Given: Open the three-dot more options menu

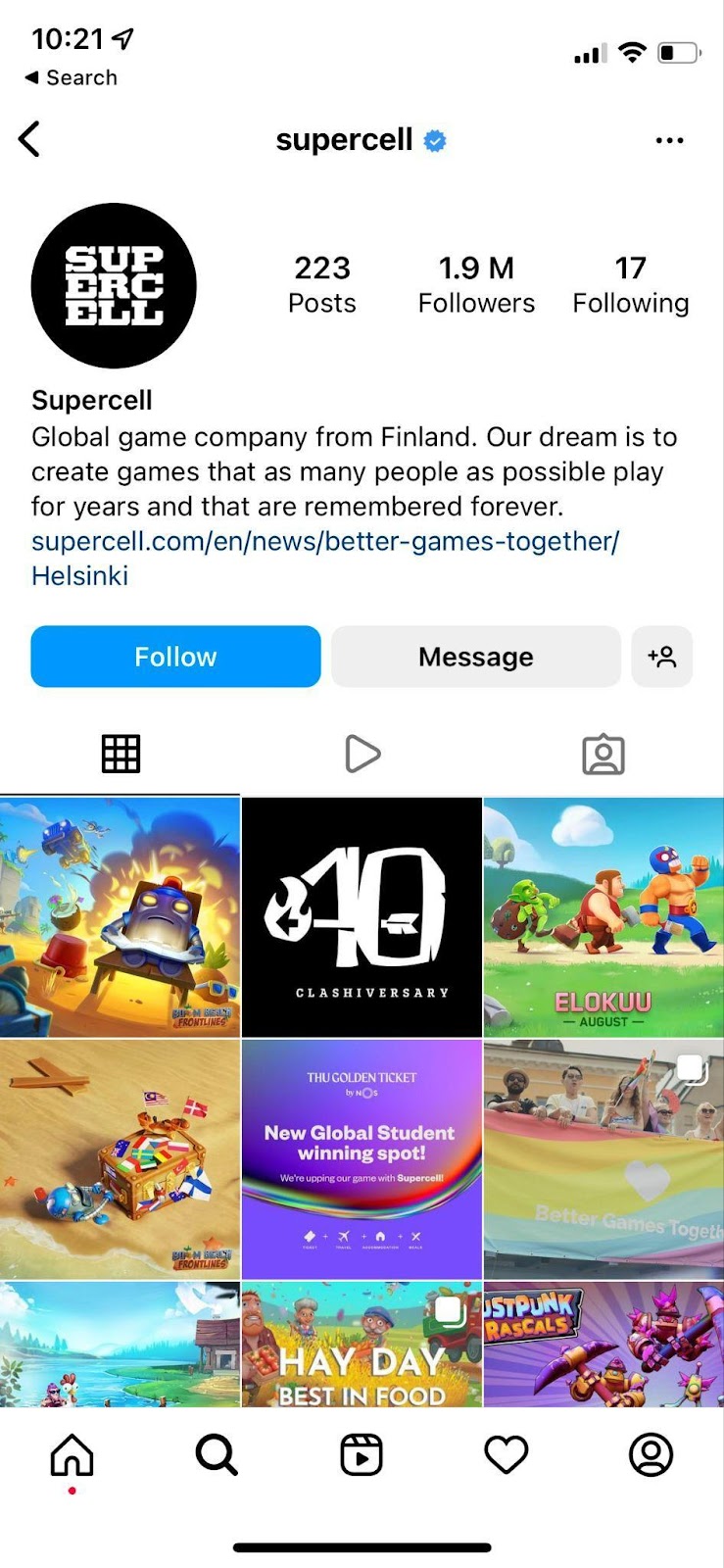Looking at the screenshot, I should click(x=669, y=140).
